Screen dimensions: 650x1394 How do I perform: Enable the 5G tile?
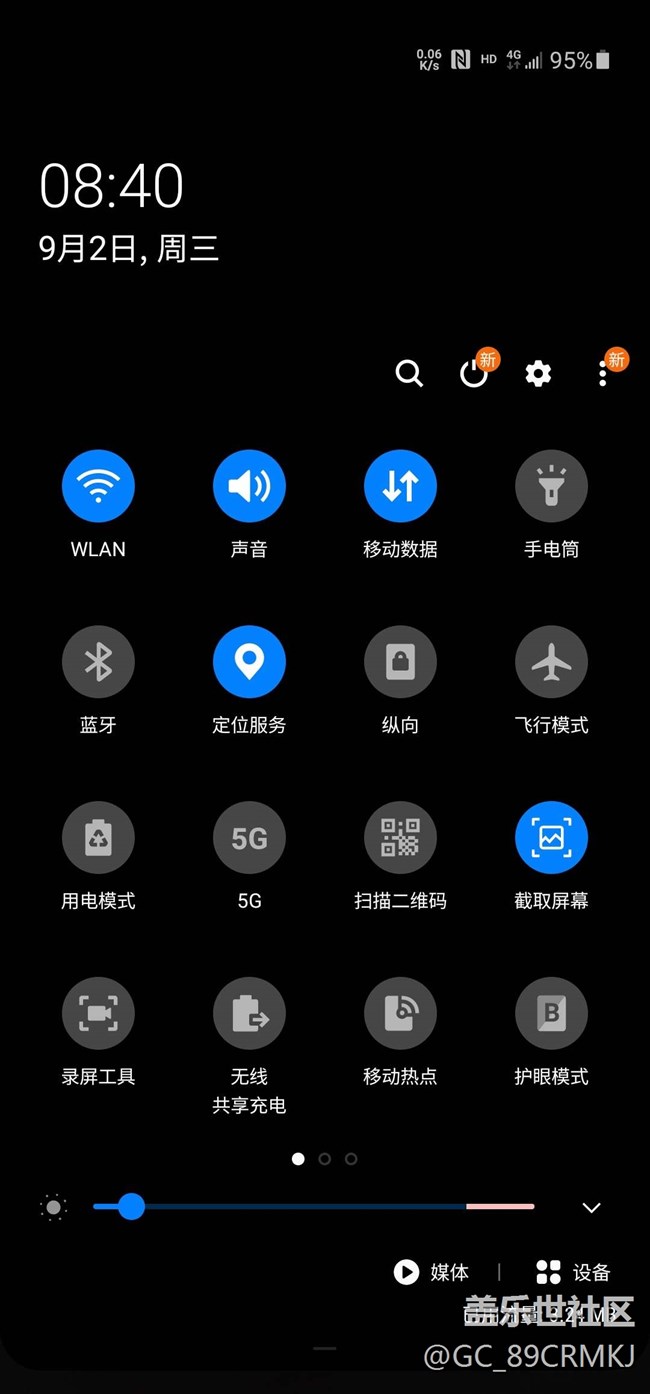pos(249,838)
